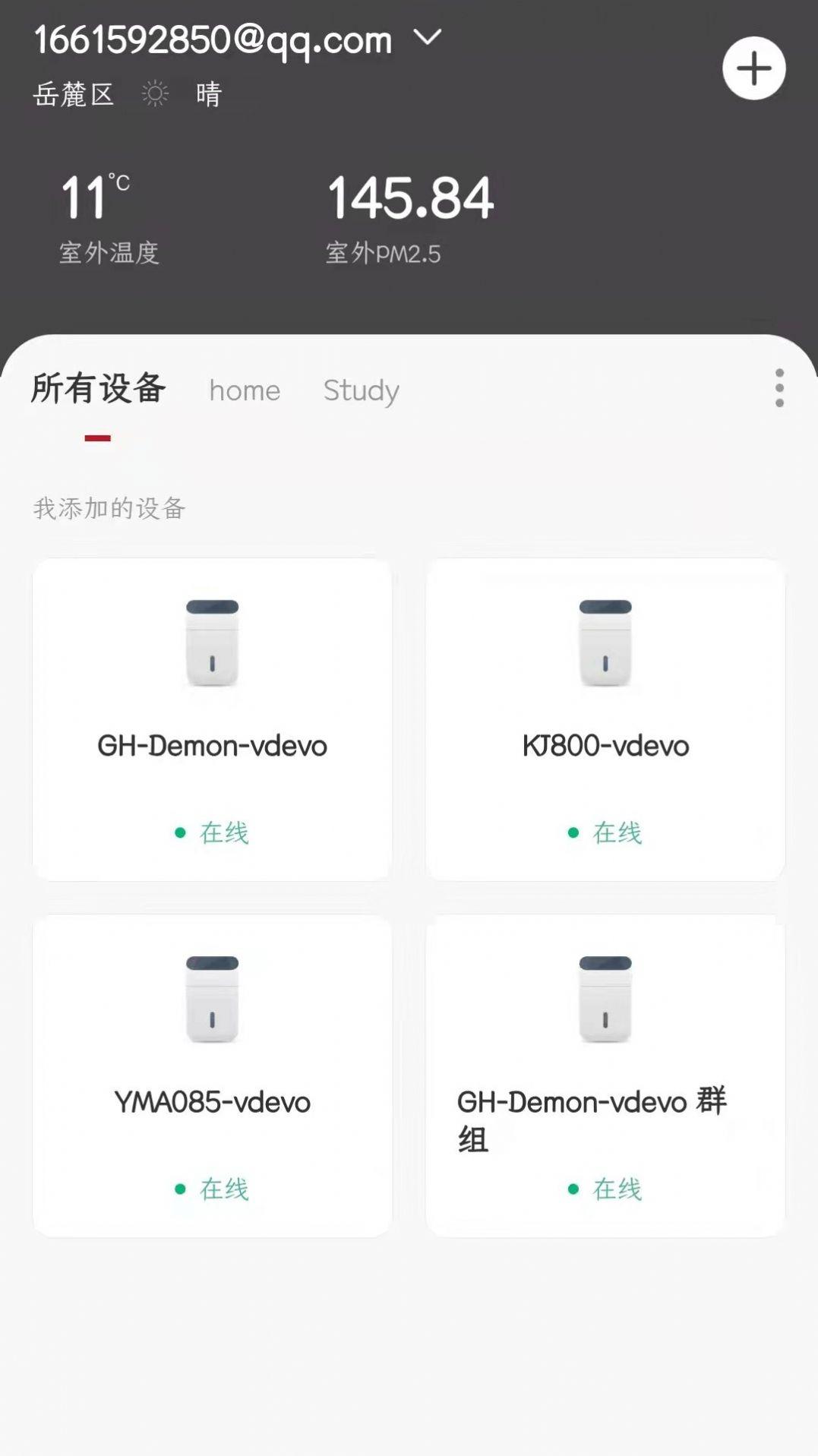Tap the 在线 status under GH-Demon-vdevo 群组
The image size is (818, 1456).
tap(617, 1189)
